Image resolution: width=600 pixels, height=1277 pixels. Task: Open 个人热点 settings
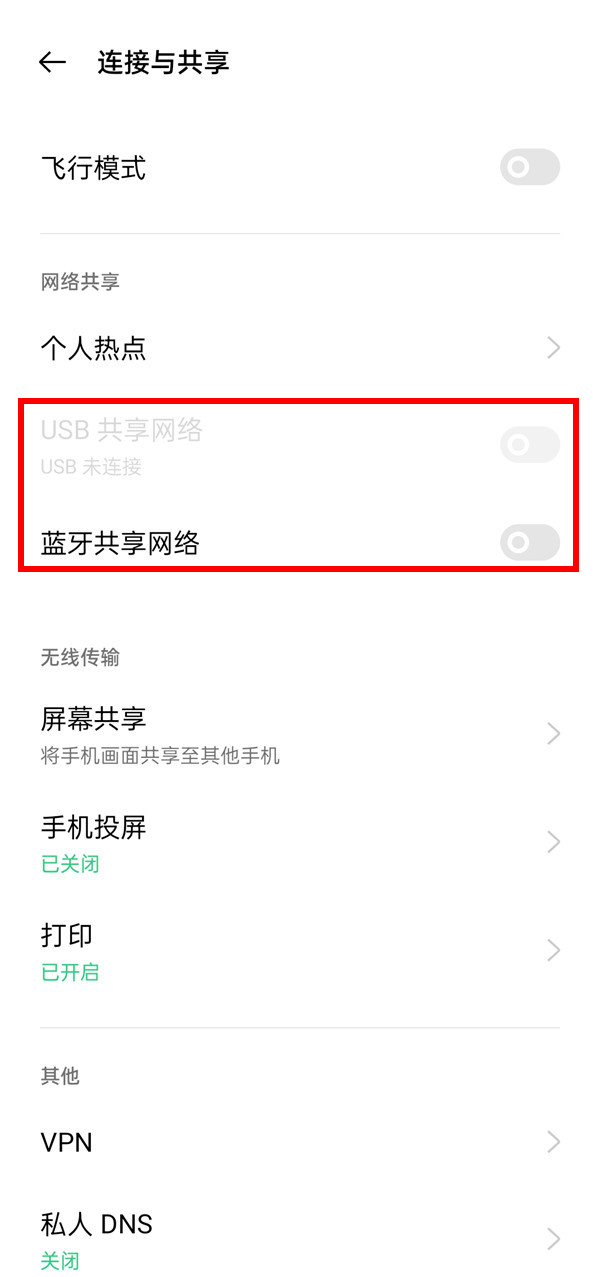pos(300,348)
